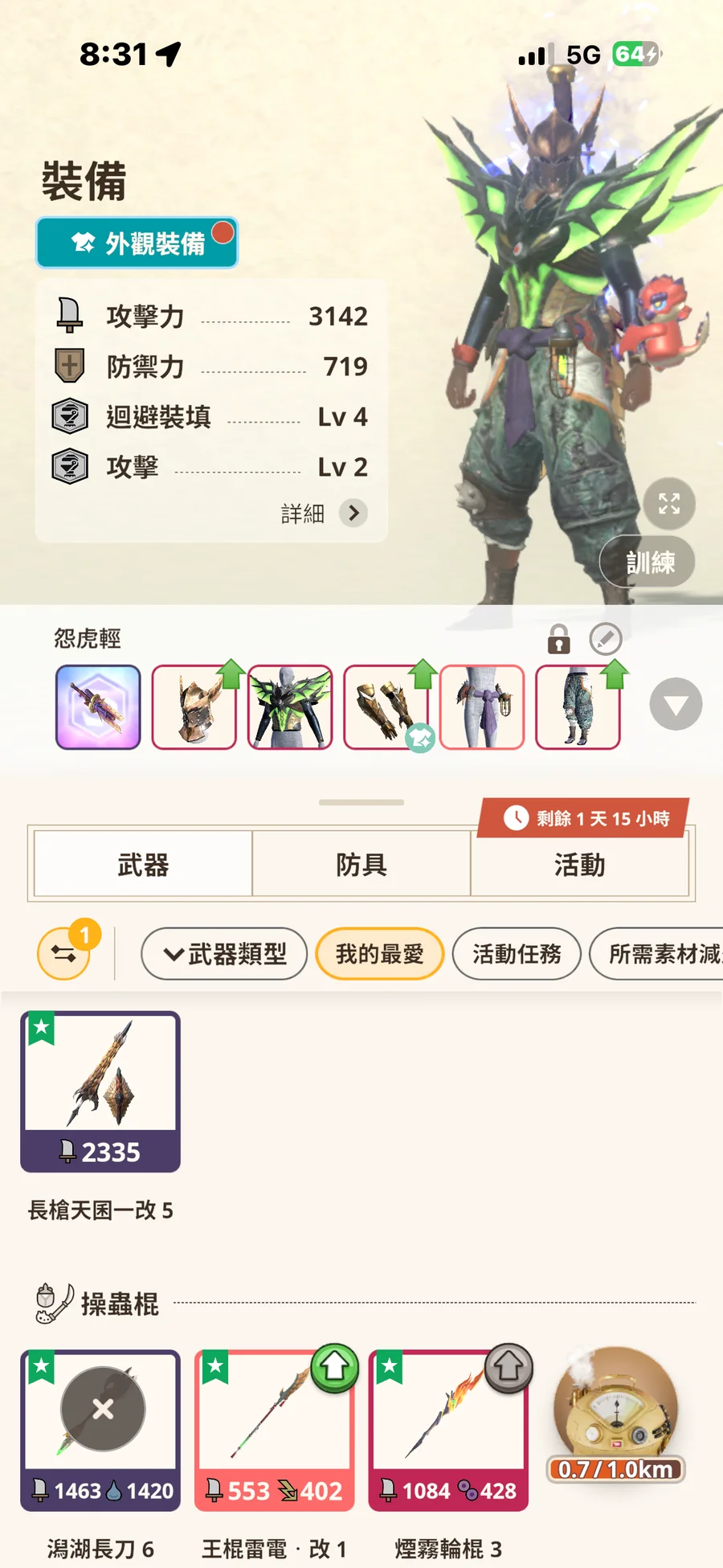Select the 活動任務 filter chip
The image size is (723, 1568).
[517, 954]
